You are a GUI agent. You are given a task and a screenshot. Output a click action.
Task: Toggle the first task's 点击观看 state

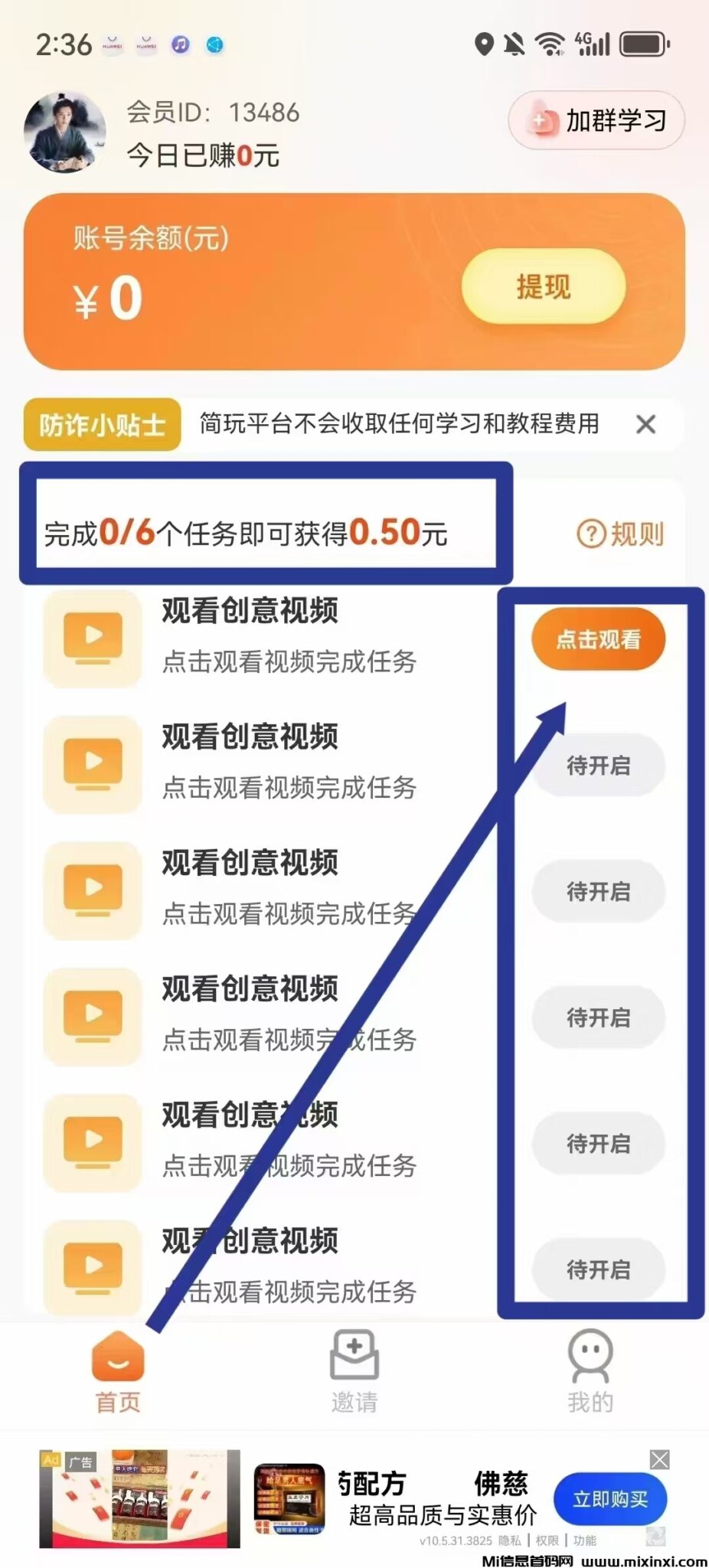600,640
